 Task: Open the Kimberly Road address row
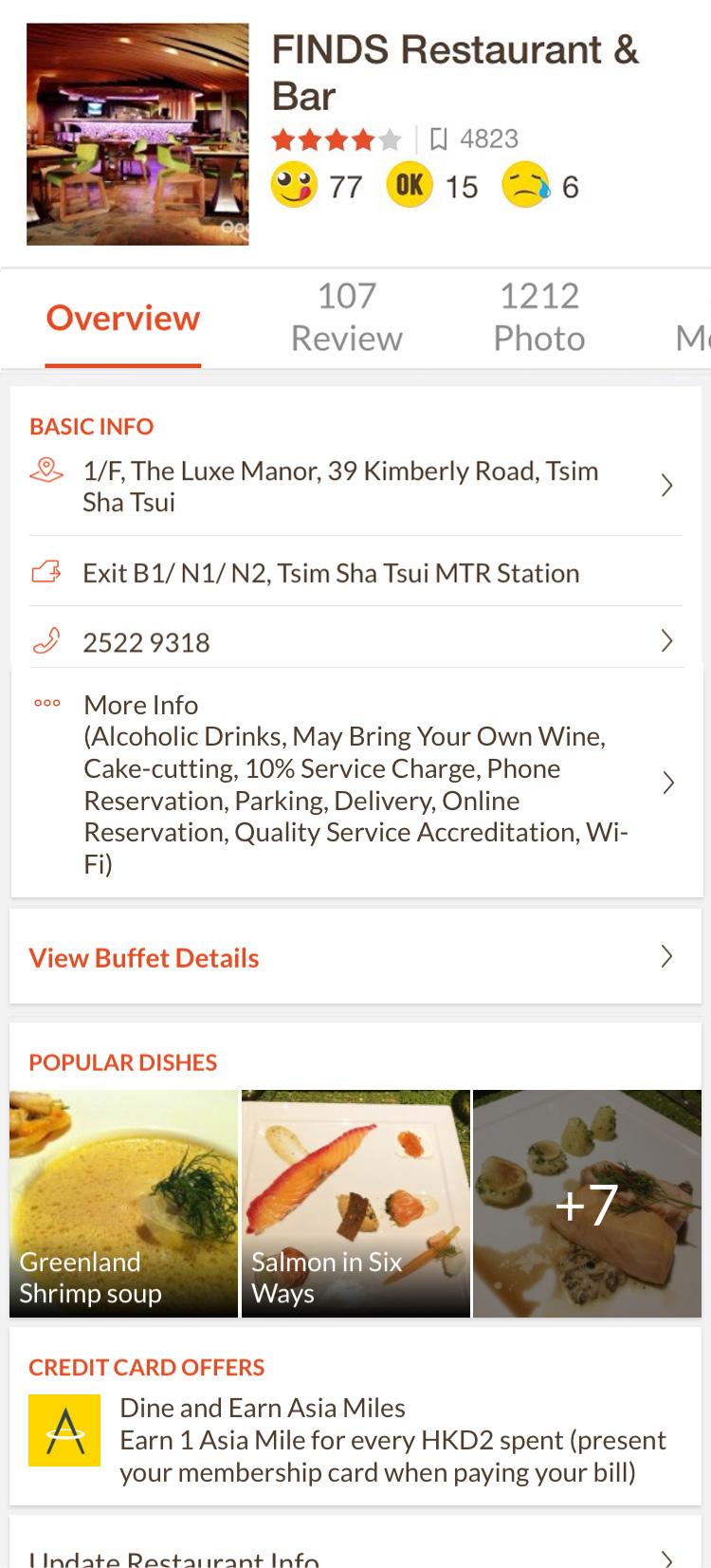tap(355, 486)
